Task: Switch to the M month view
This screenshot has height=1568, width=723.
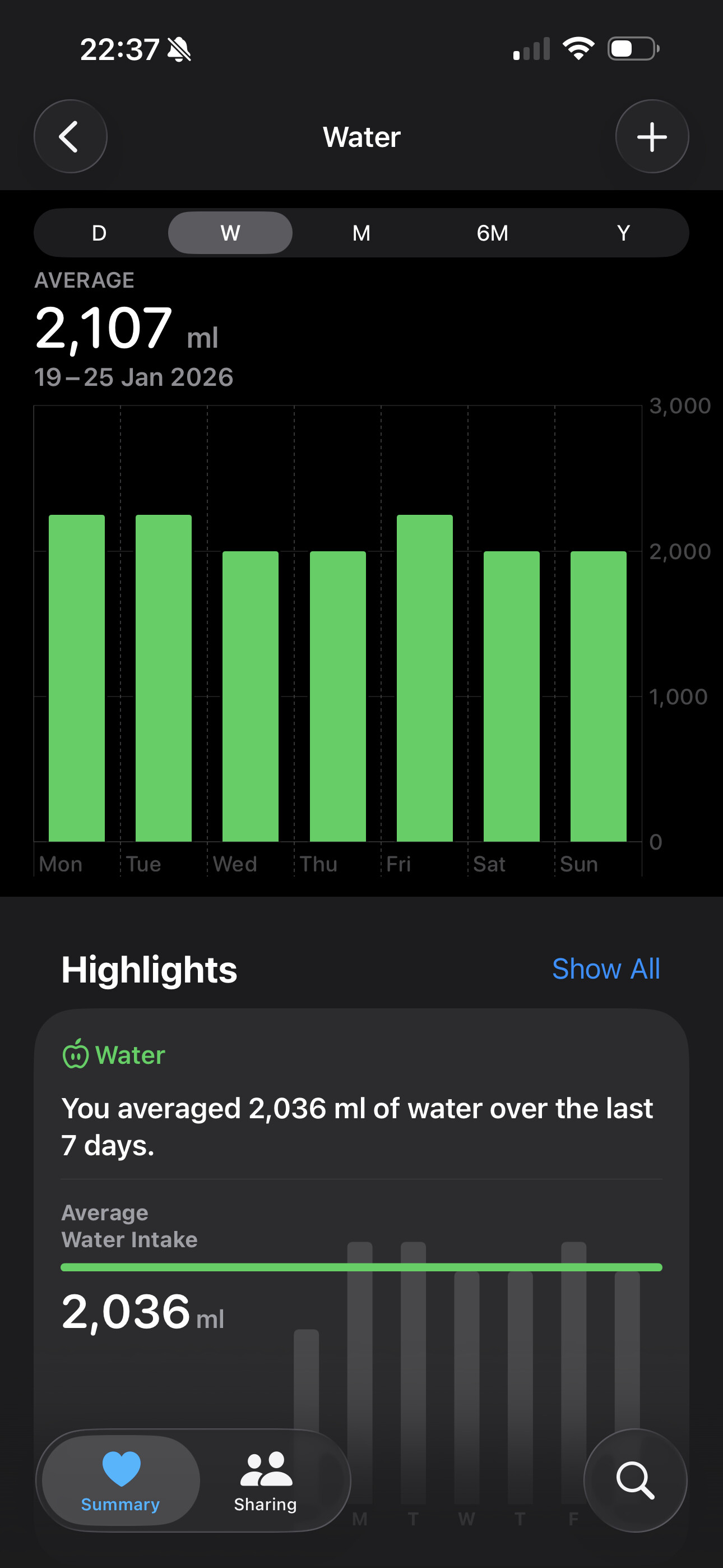Action: click(x=361, y=233)
